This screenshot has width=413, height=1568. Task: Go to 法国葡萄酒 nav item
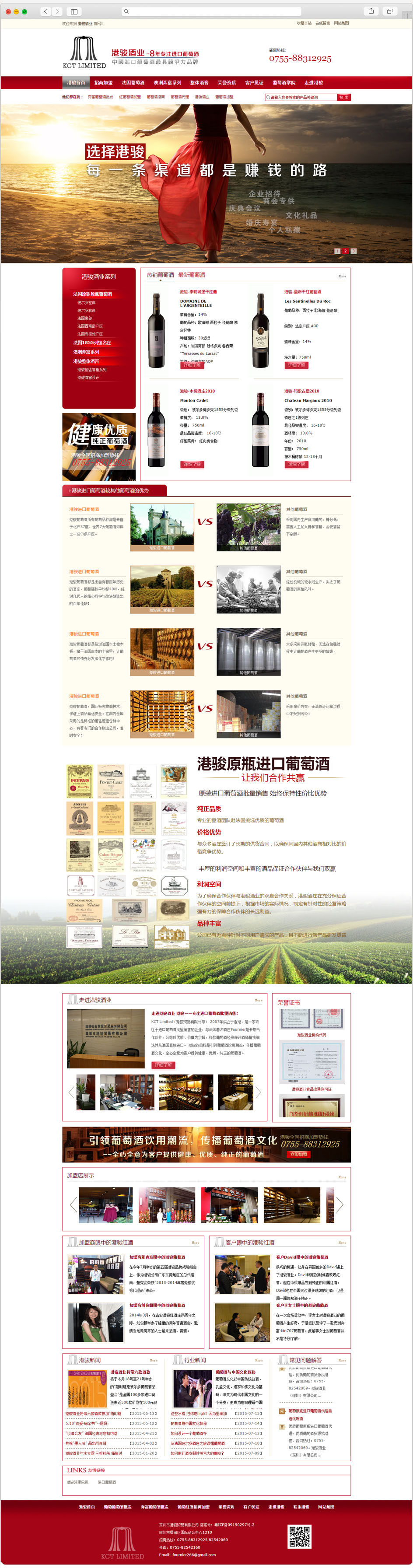(133, 83)
